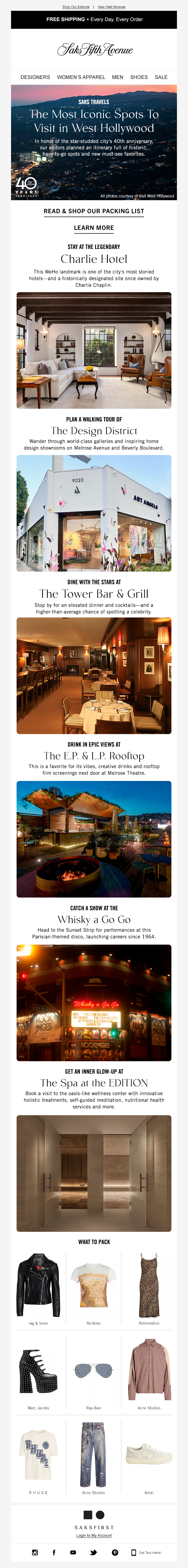
Task: View the Reformation leopard dress
Action: [x=149, y=1284]
